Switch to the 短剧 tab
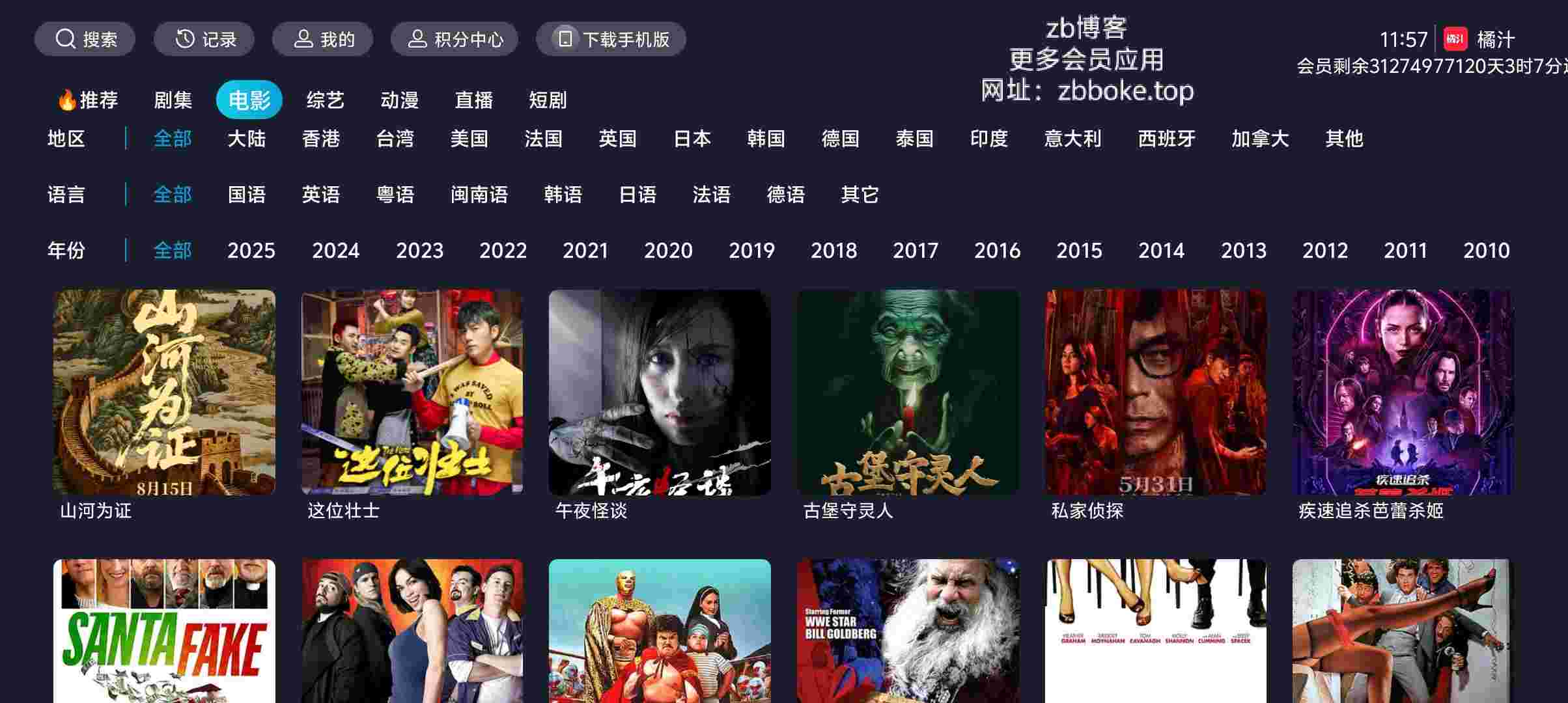The width and height of the screenshot is (1568, 703). point(548,100)
